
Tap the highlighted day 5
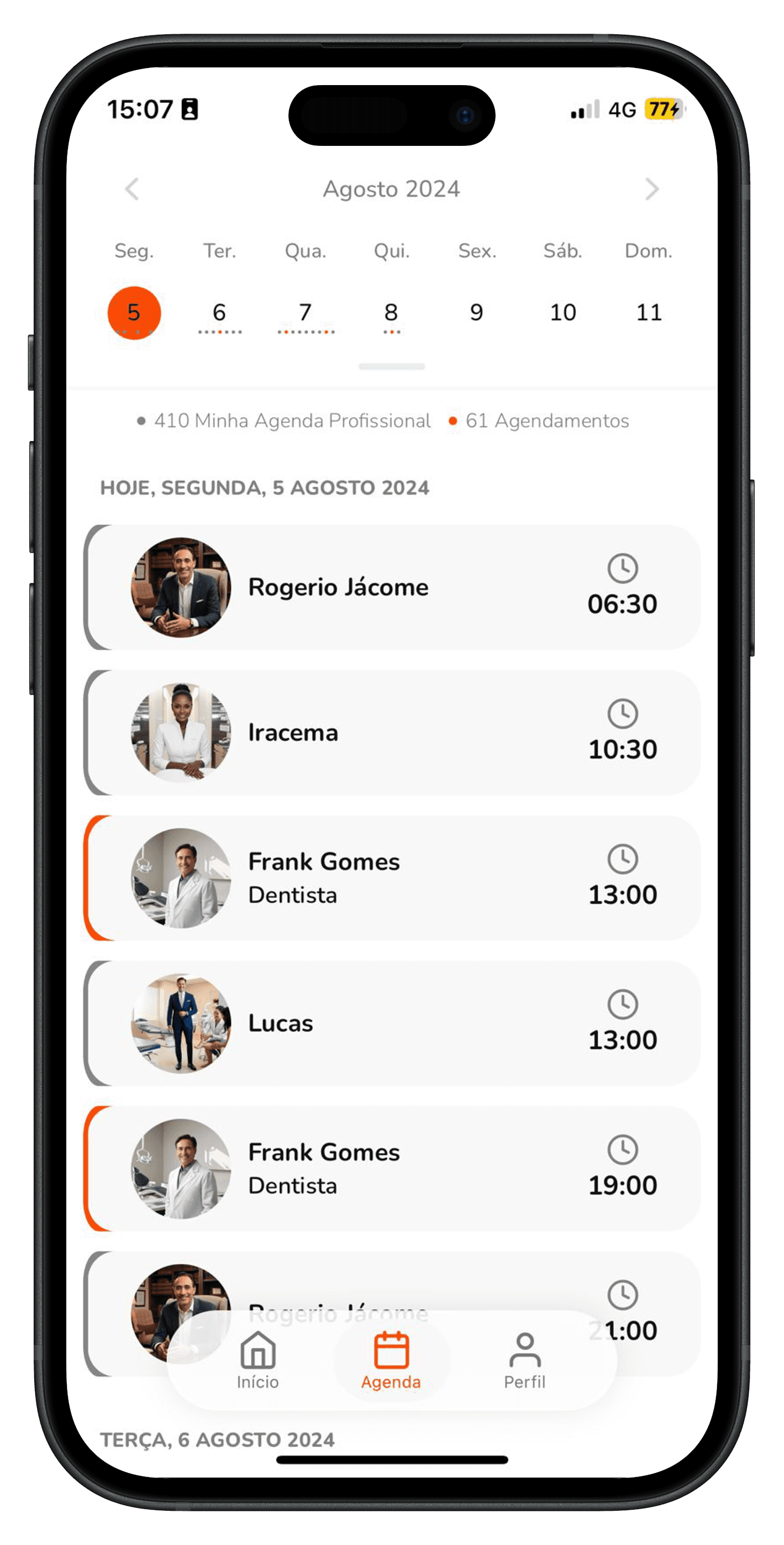134,313
